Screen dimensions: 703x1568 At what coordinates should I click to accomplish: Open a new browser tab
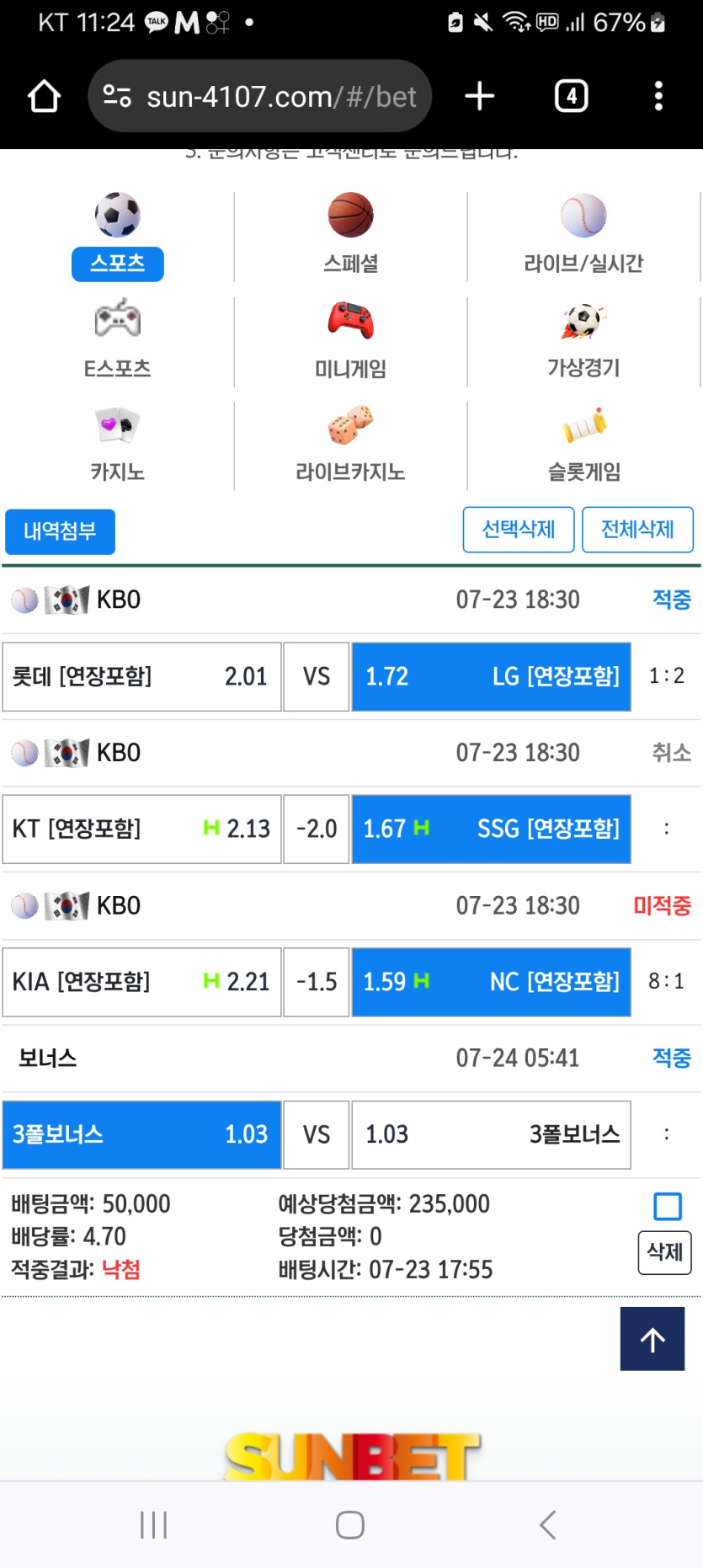coord(480,96)
